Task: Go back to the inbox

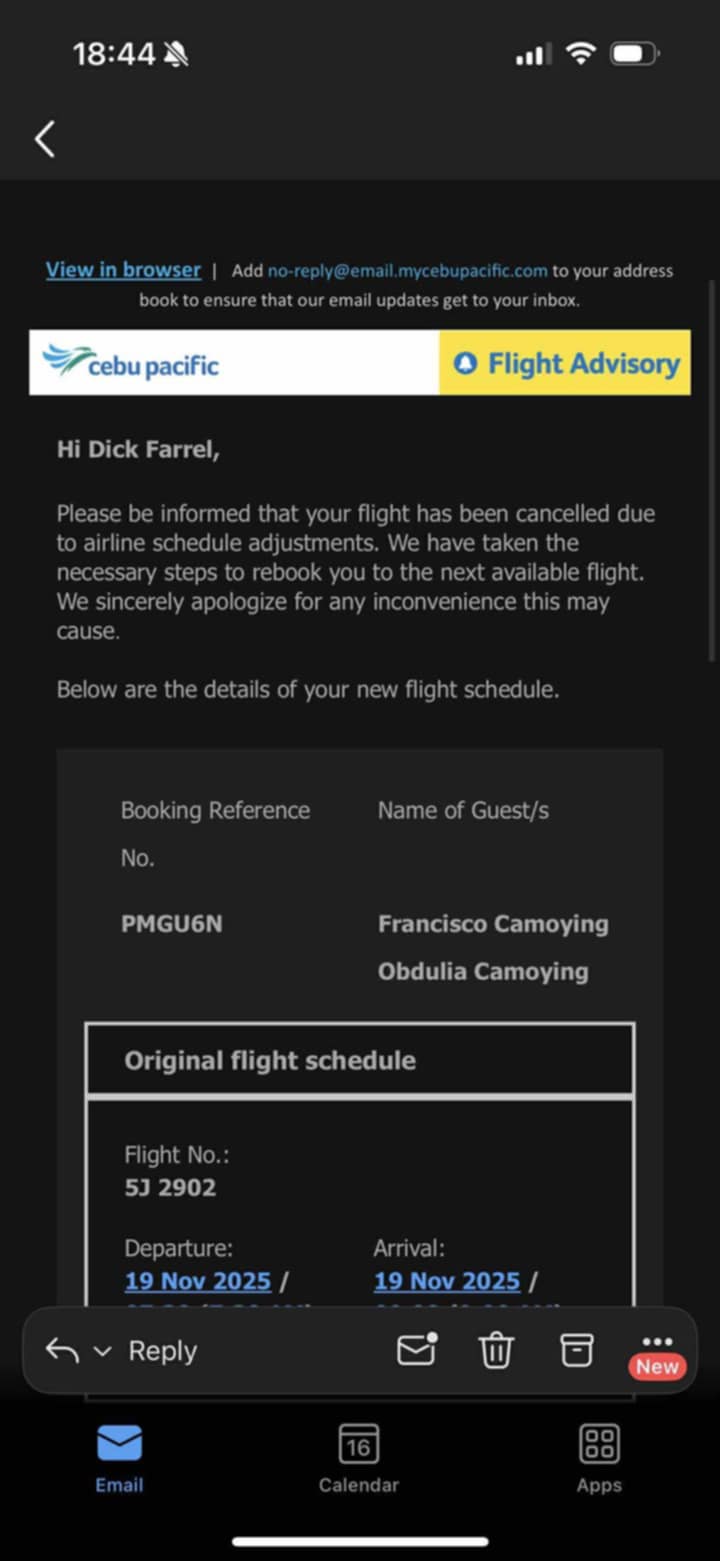Action: pyautogui.click(x=44, y=139)
